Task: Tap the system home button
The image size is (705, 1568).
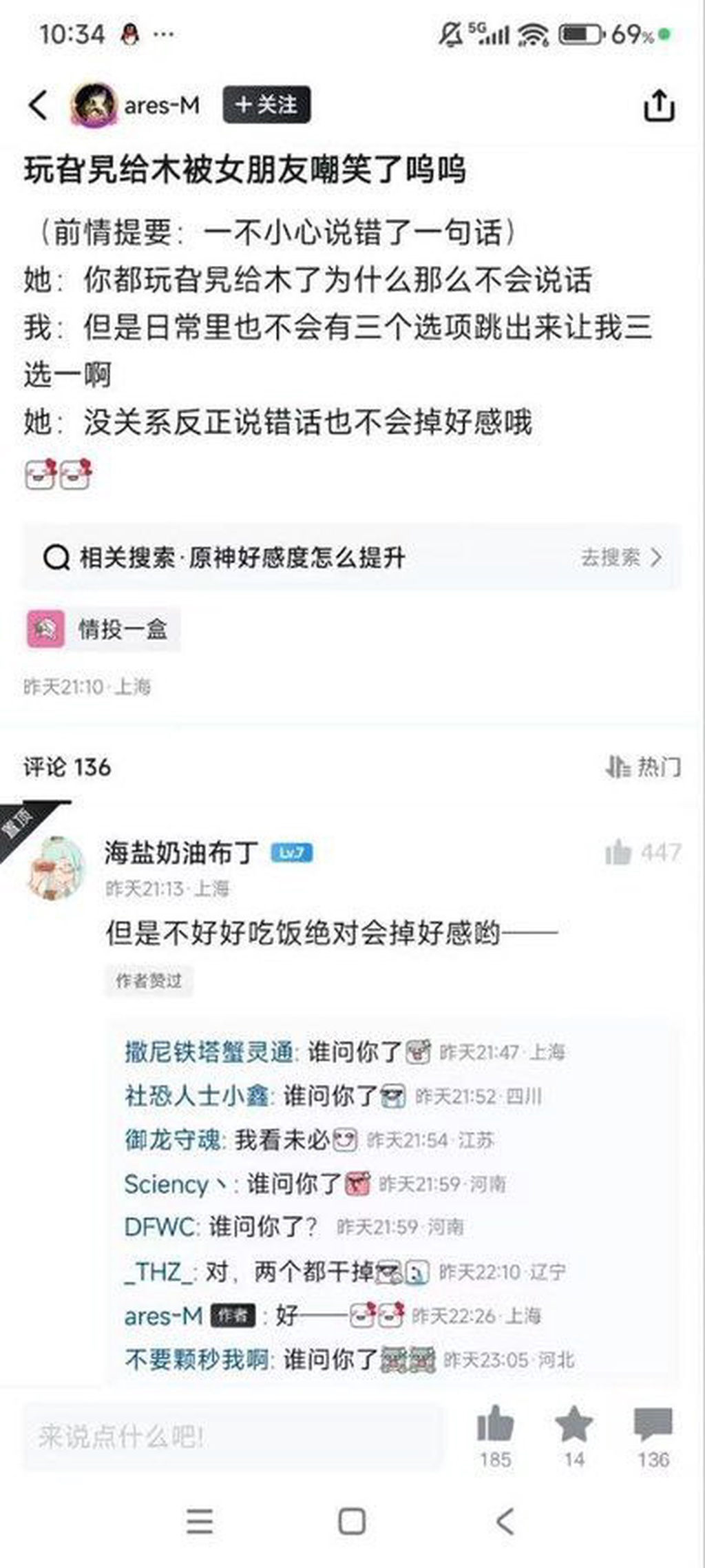Action: (x=352, y=1521)
